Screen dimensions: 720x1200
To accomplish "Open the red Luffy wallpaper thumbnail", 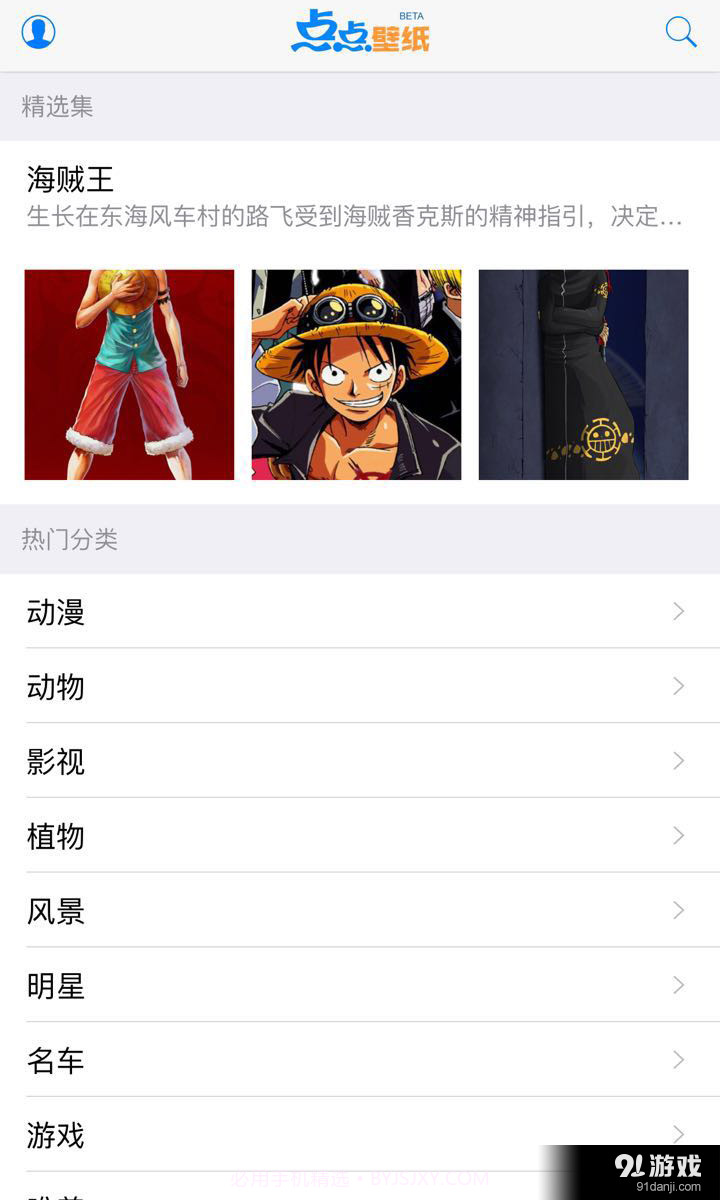I will click(129, 374).
